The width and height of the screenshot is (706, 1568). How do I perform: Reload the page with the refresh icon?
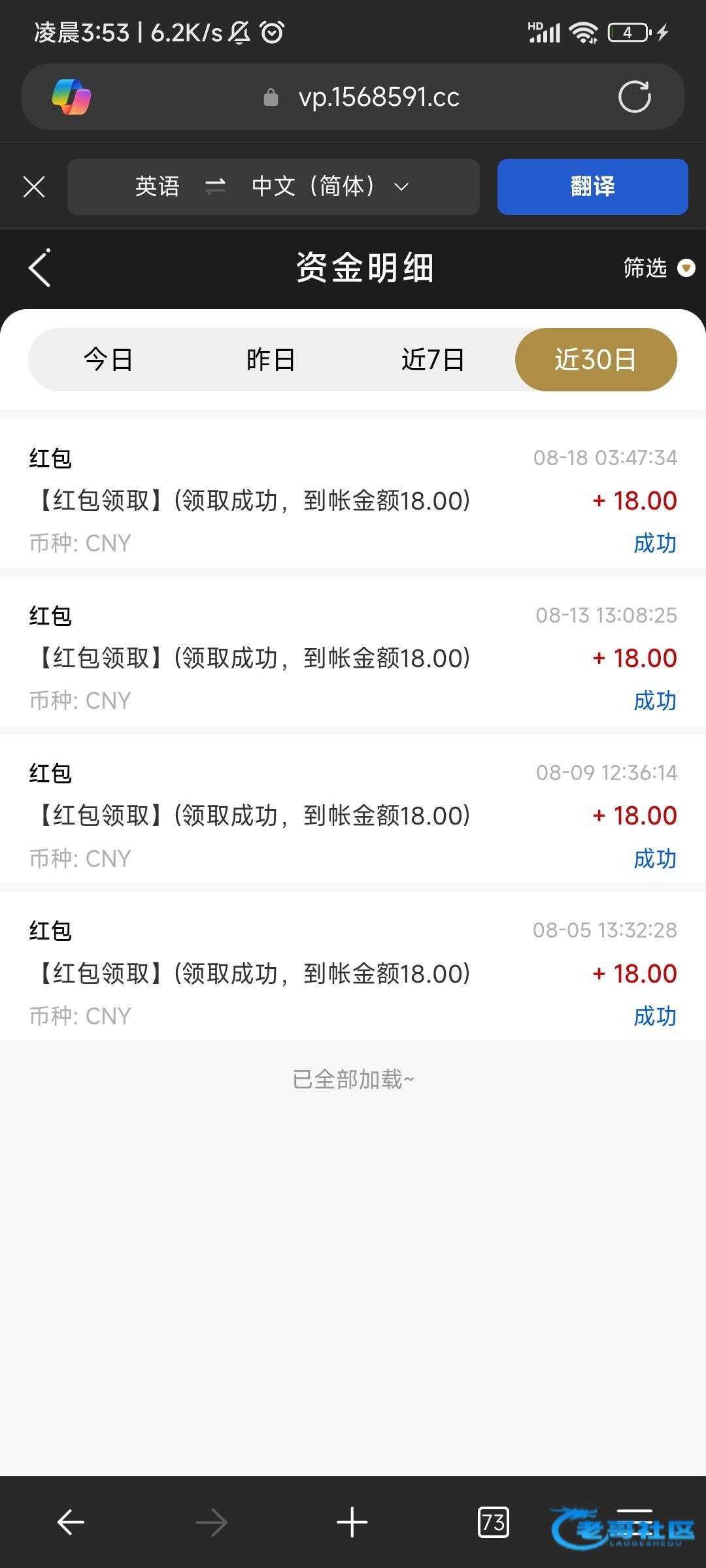tap(634, 97)
